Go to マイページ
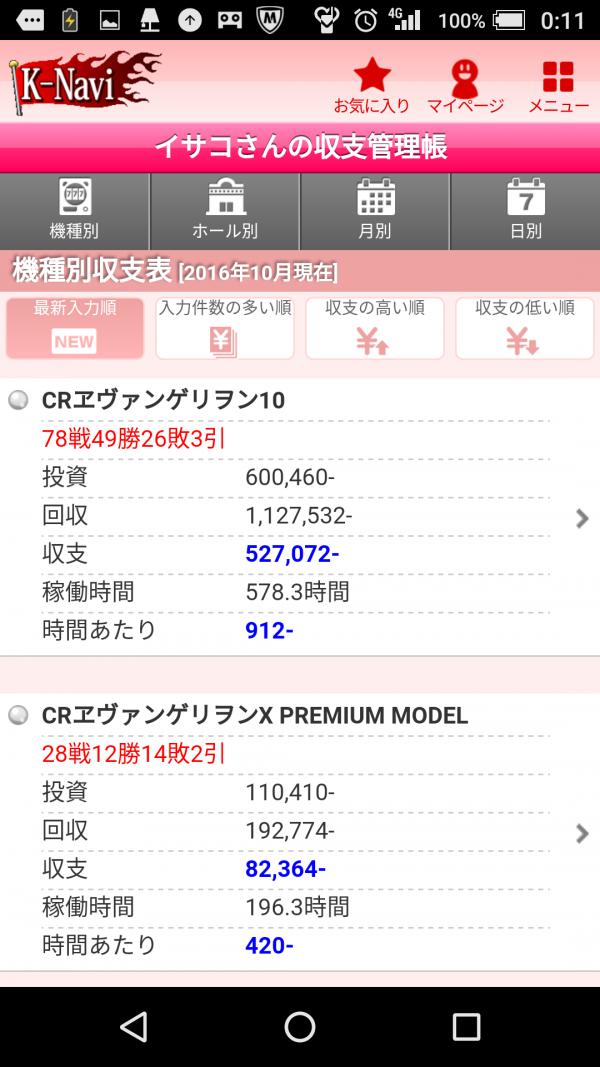The height and width of the screenshot is (1067, 600). tap(465, 85)
